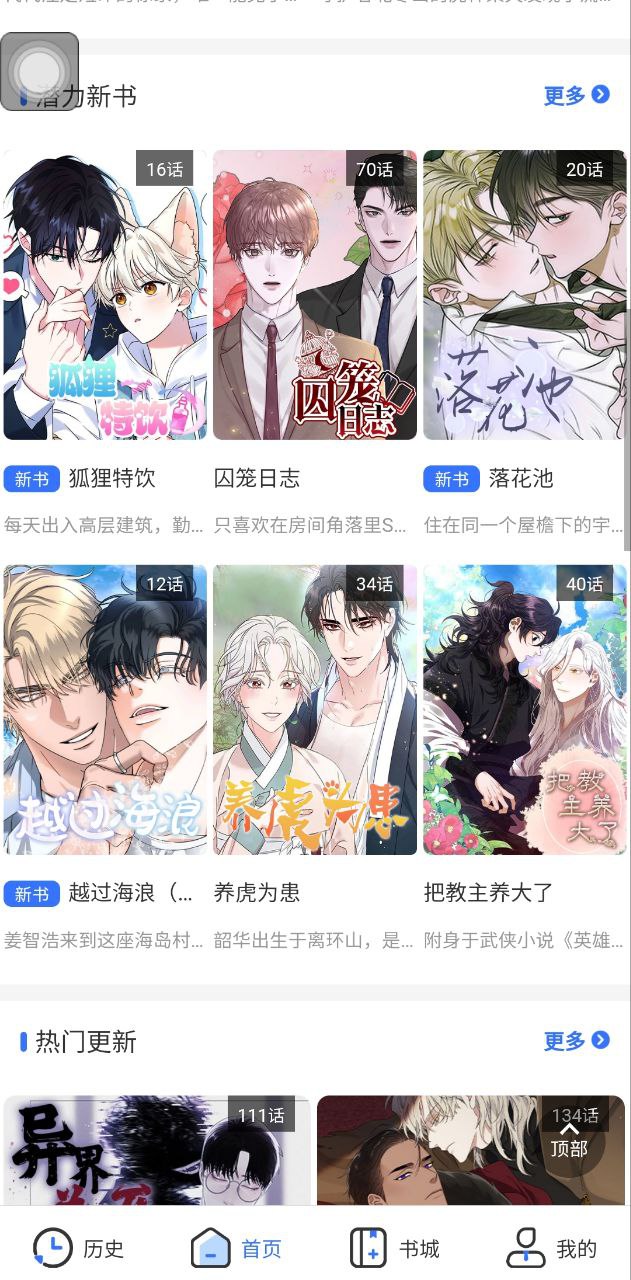The width and height of the screenshot is (631, 1280).
Task: Open the comic 养虎为患
Action: point(315,710)
